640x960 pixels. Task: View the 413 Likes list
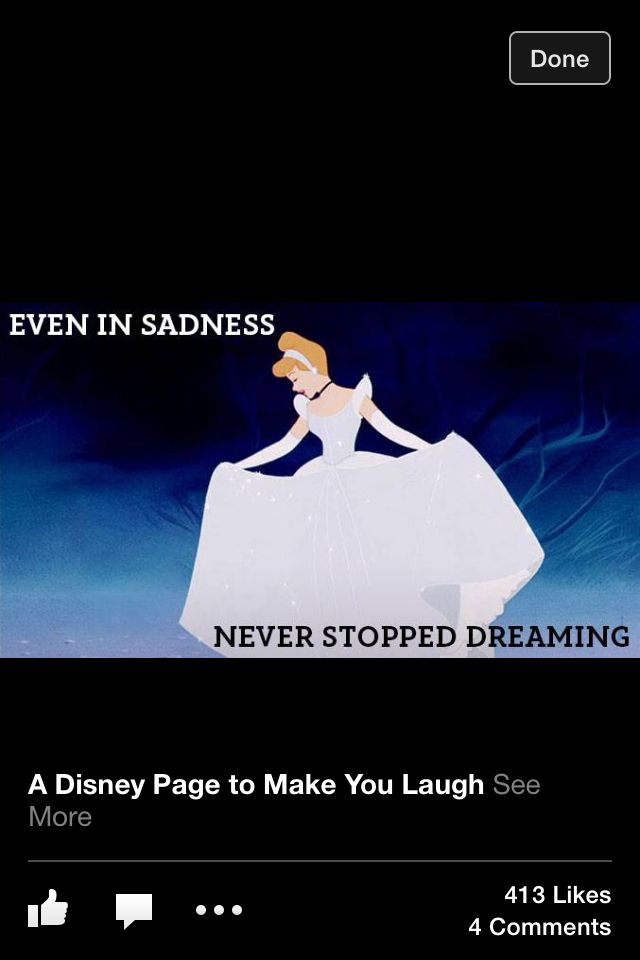tap(557, 894)
